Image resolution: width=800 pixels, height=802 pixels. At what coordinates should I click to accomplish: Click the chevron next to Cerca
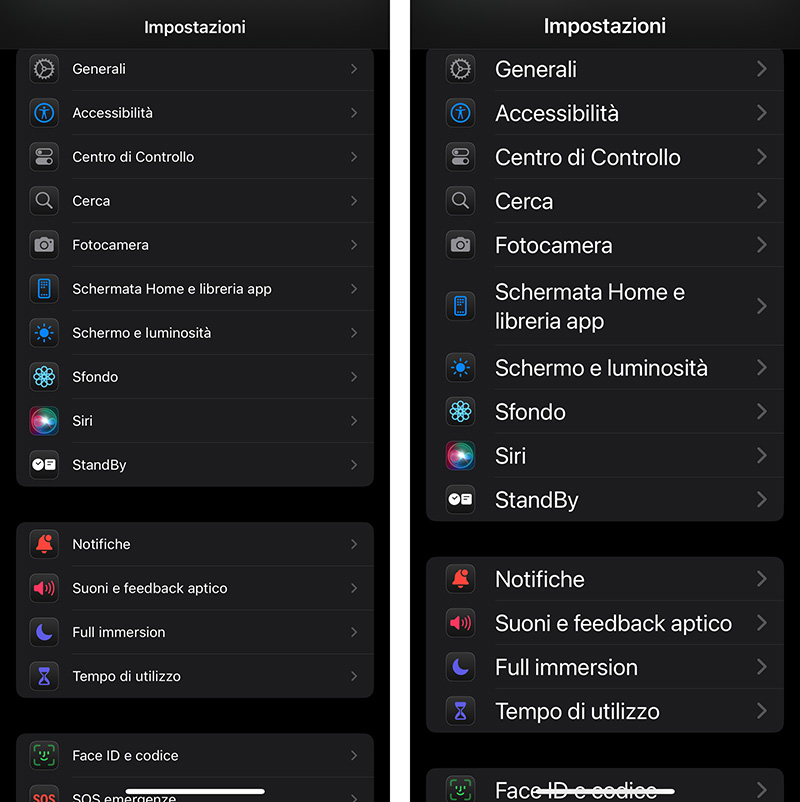click(x=354, y=201)
